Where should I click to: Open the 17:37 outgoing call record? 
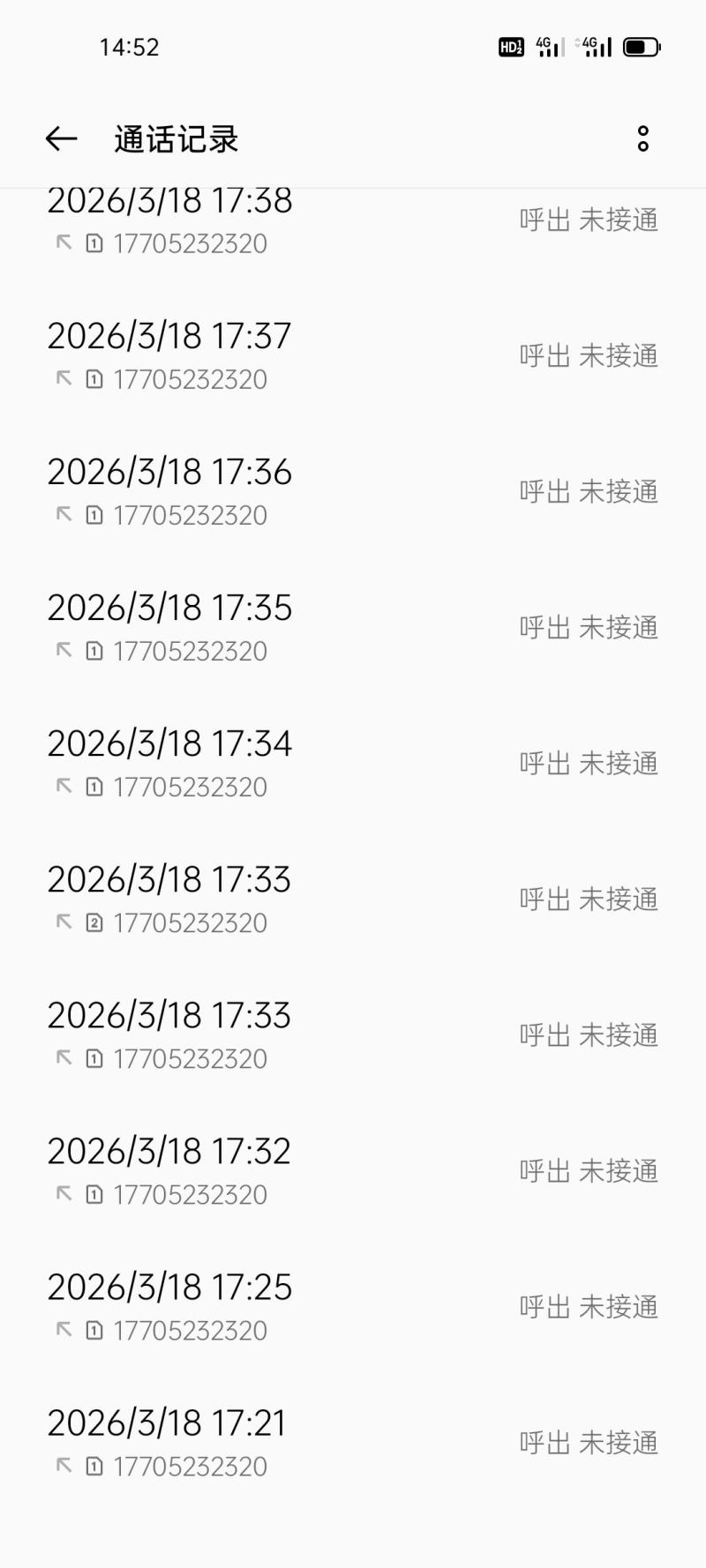(353, 356)
